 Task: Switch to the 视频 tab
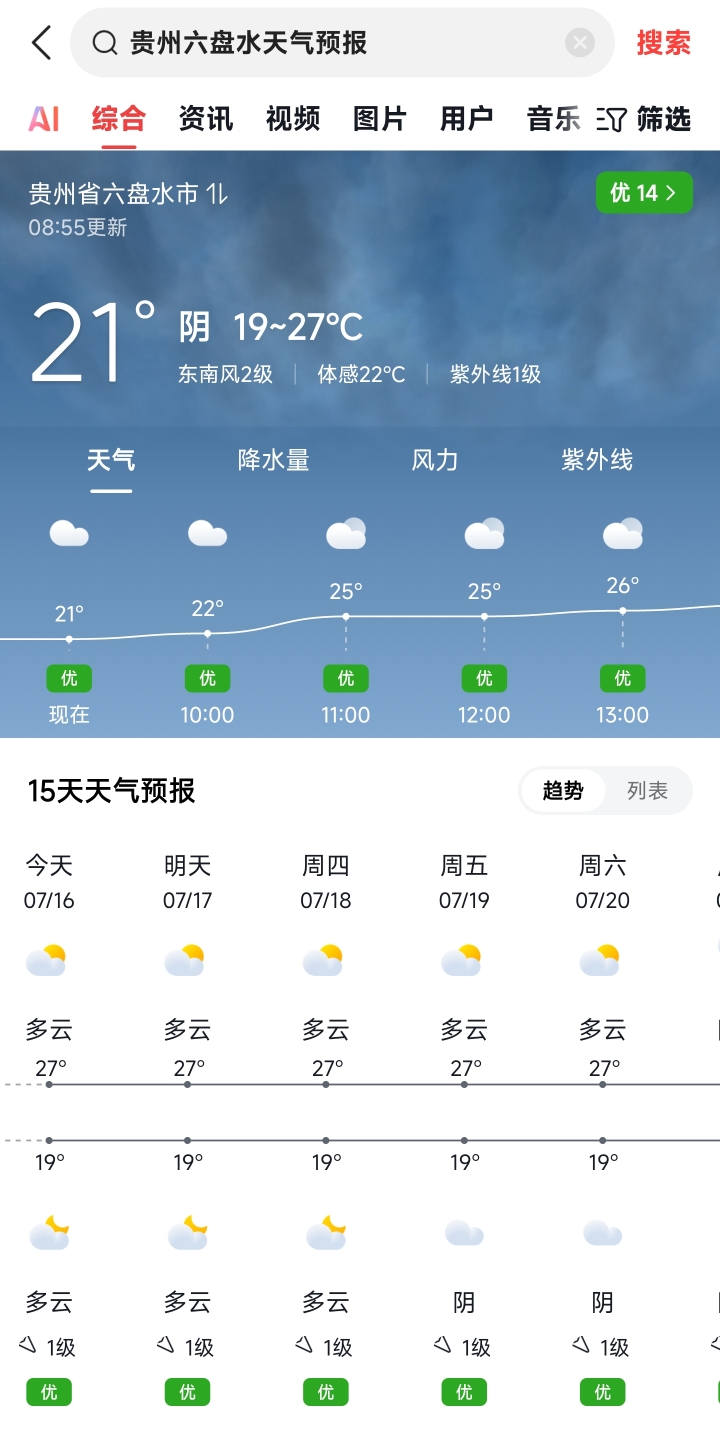click(292, 119)
